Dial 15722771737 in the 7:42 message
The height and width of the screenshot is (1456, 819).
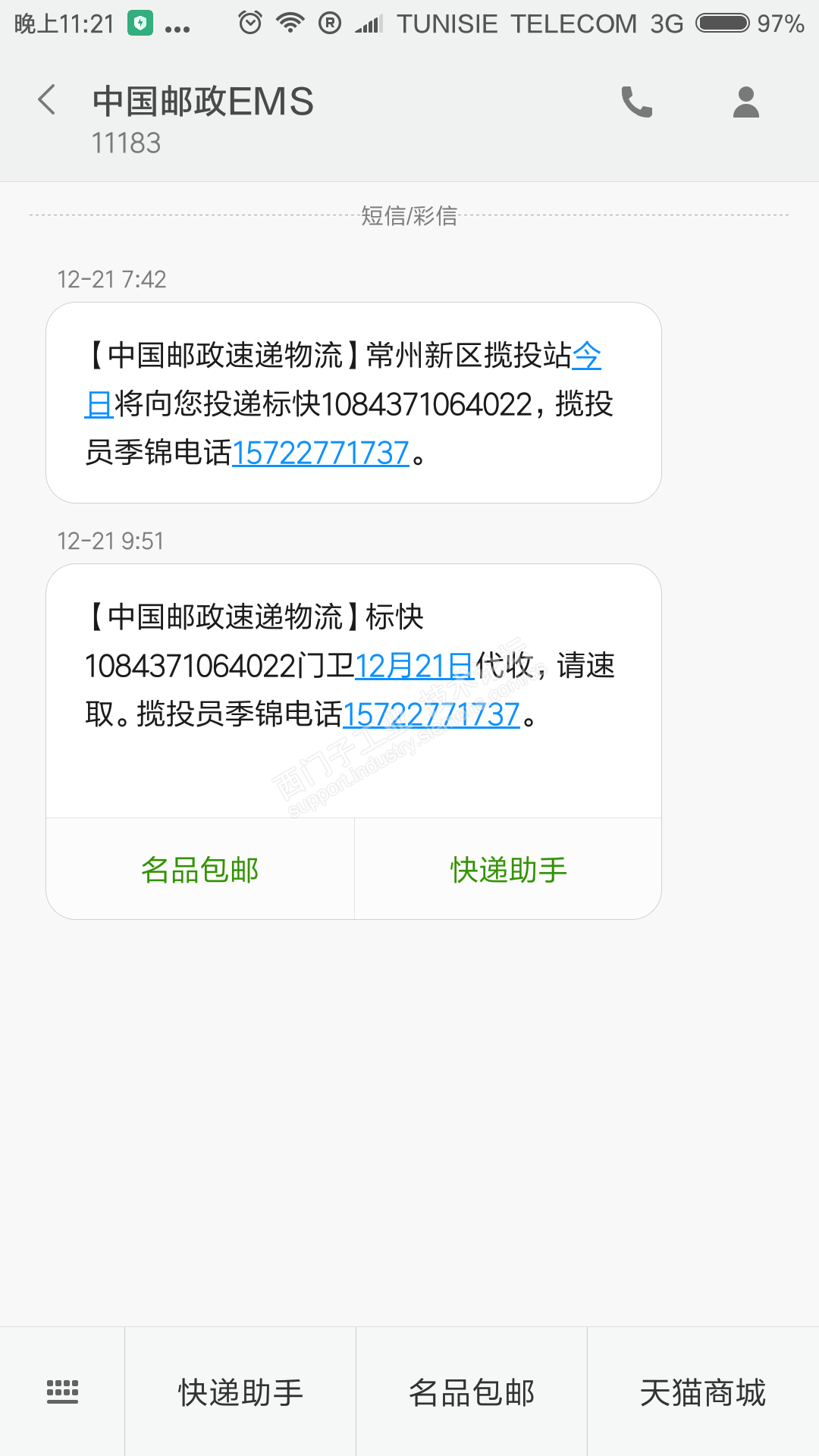320,453
